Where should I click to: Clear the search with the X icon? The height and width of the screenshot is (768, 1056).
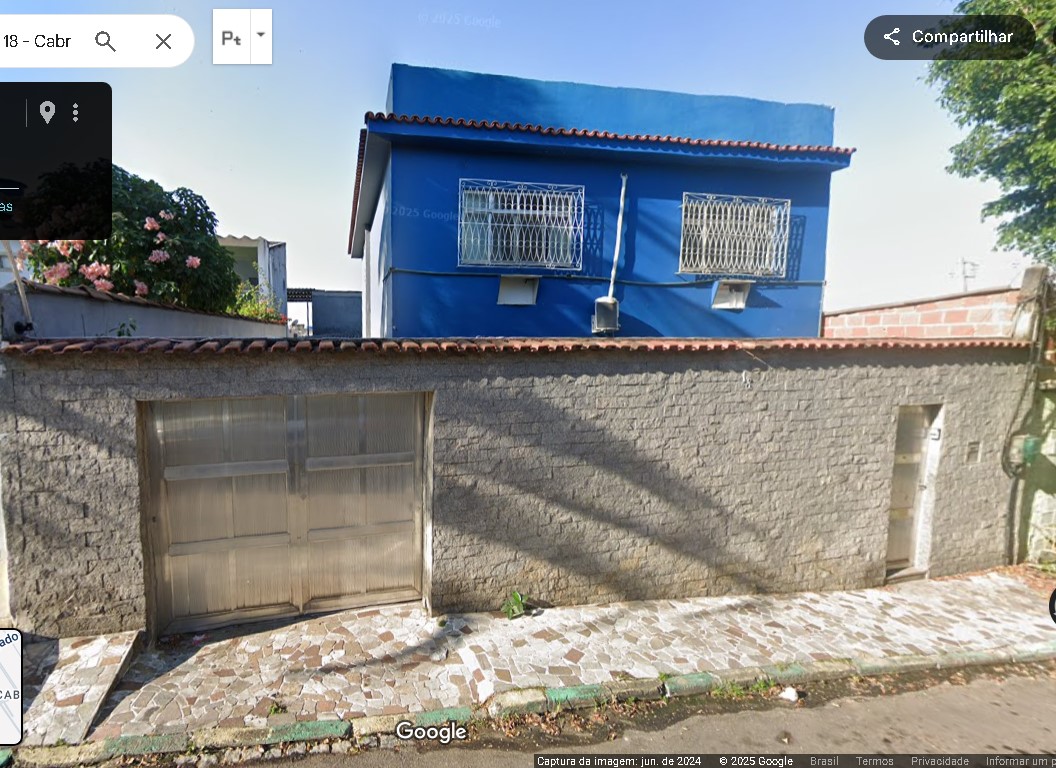coord(163,41)
